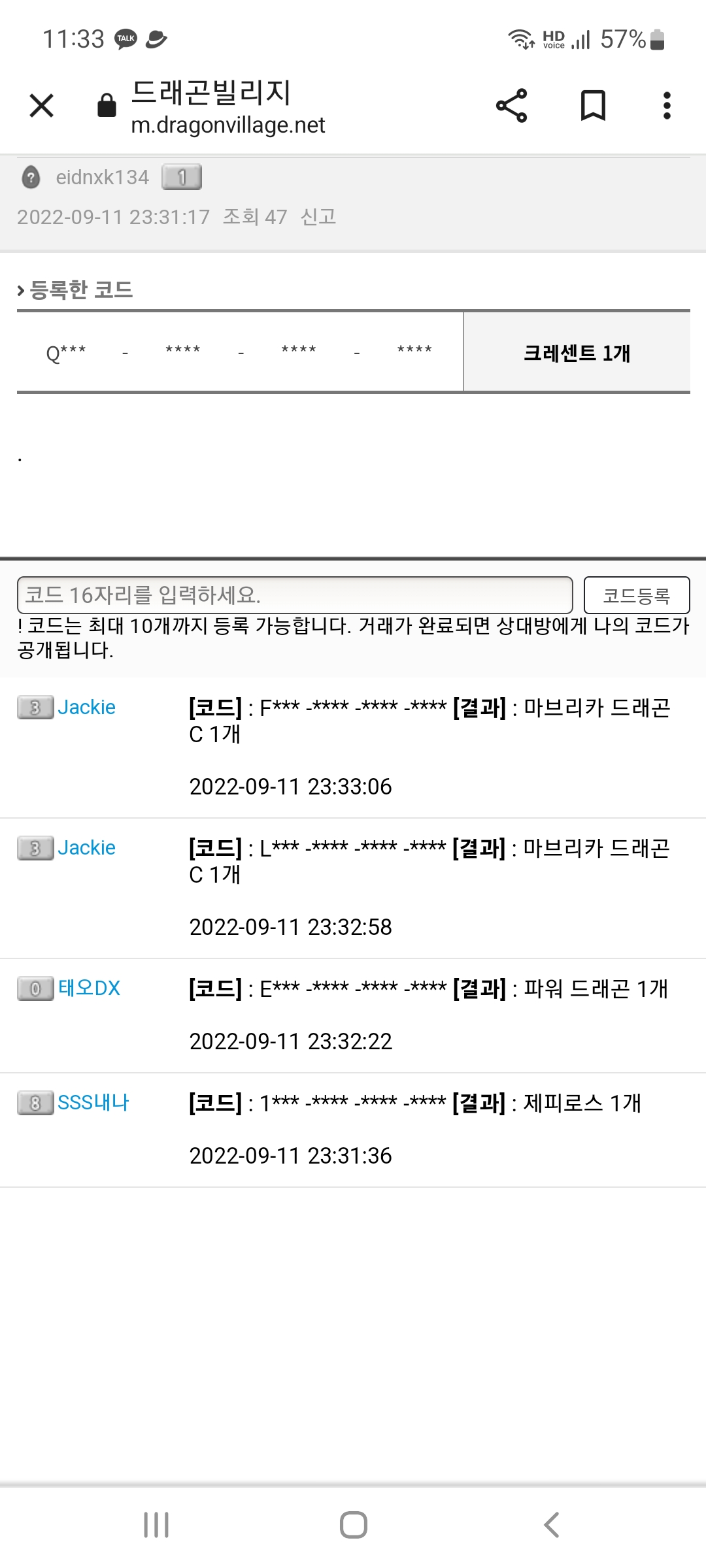The height and width of the screenshot is (1568, 706).
Task: Share this Dragon Village page
Action: [x=511, y=105]
